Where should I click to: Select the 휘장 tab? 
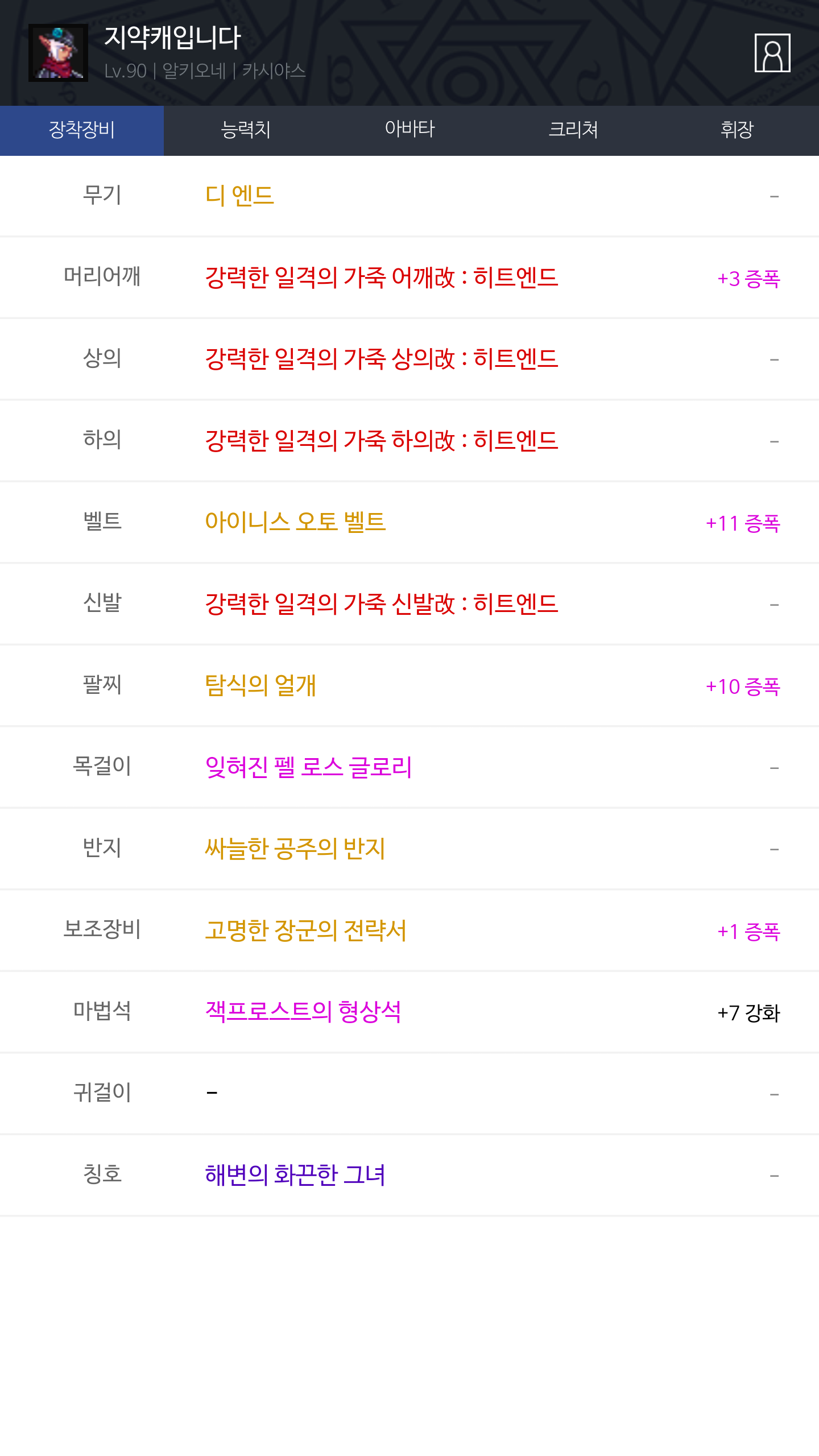tap(737, 130)
